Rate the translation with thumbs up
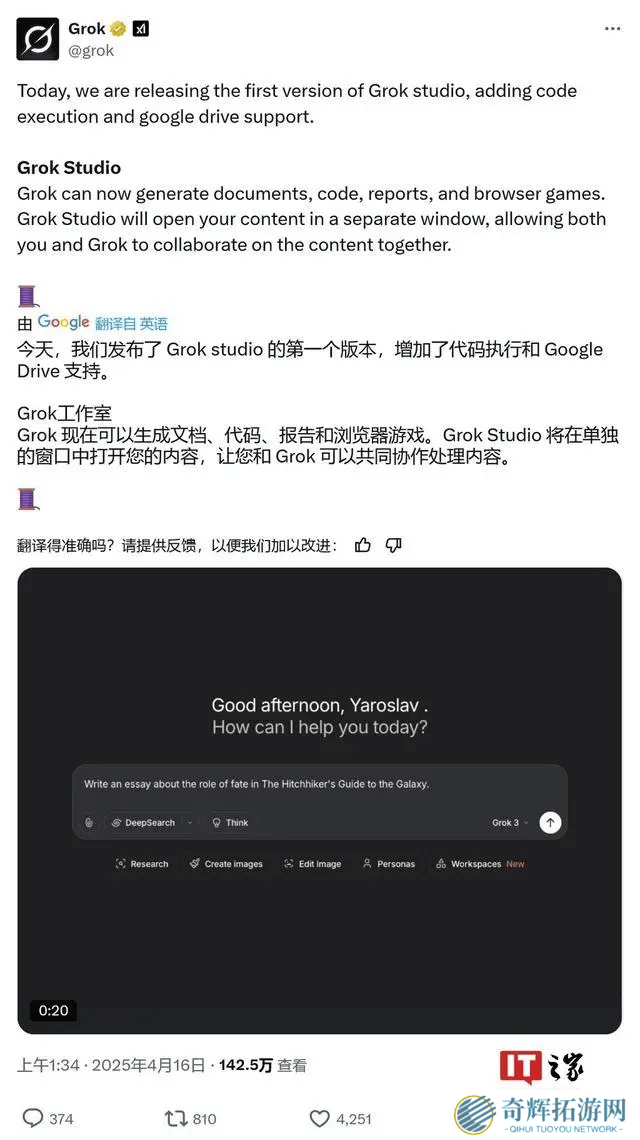 point(363,545)
